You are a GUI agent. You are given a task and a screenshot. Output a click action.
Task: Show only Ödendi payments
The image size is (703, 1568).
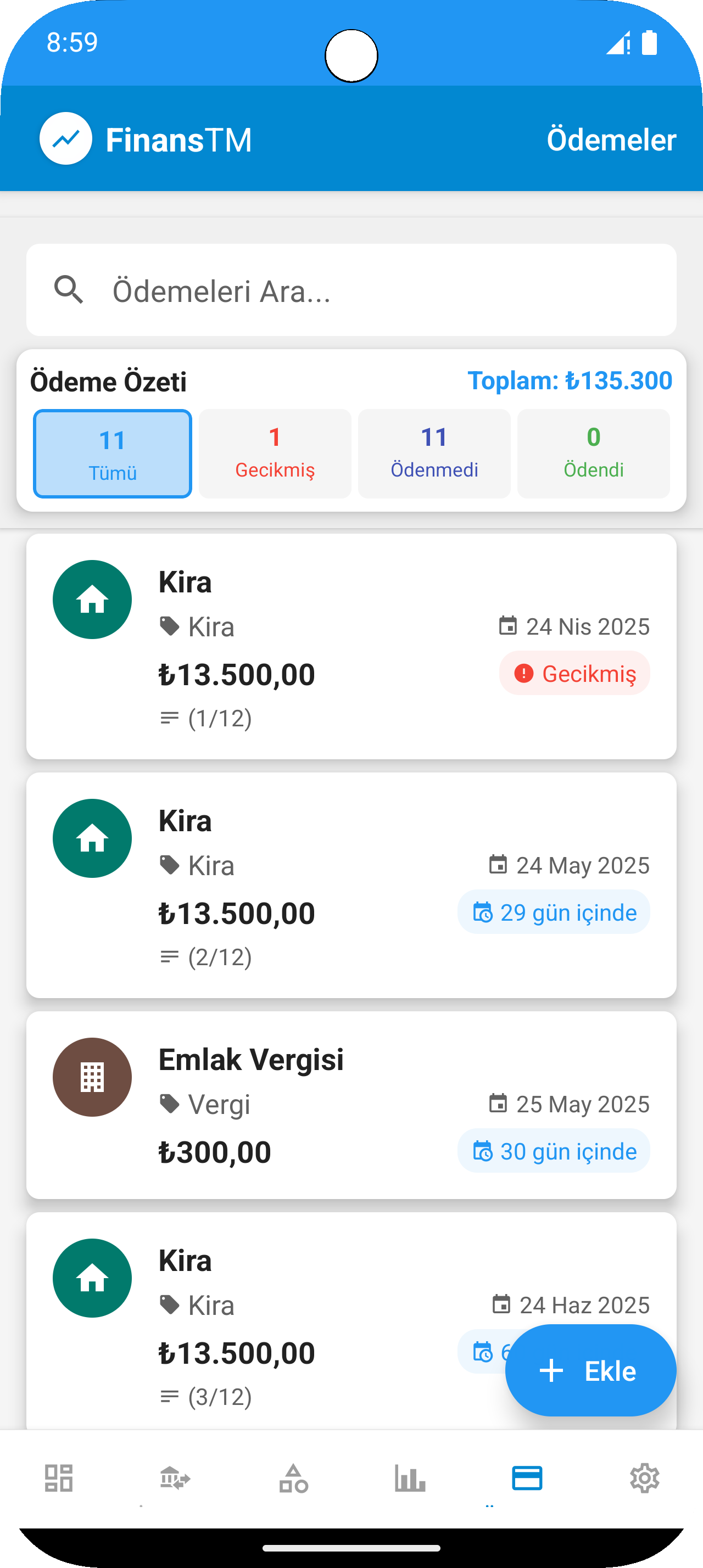point(594,454)
